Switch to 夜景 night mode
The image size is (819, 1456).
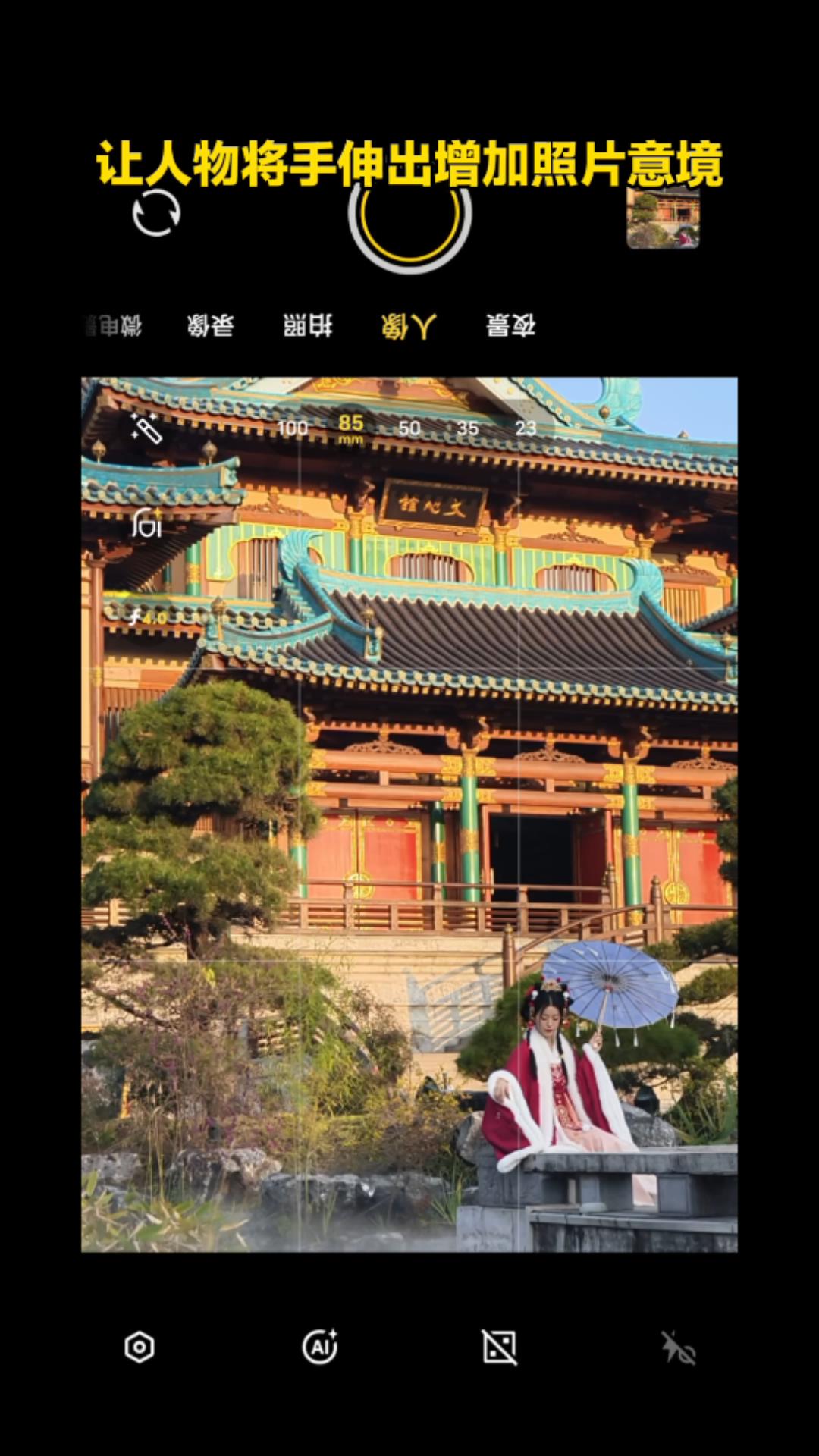point(510,326)
